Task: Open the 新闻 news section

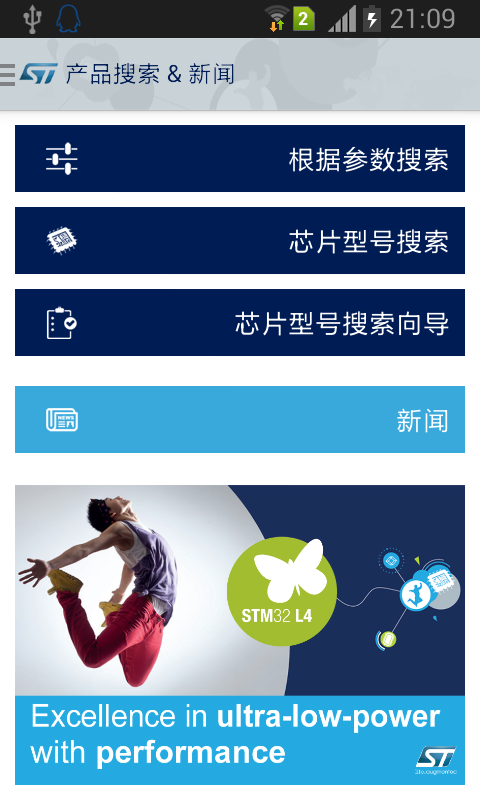Action: [240, 419]
